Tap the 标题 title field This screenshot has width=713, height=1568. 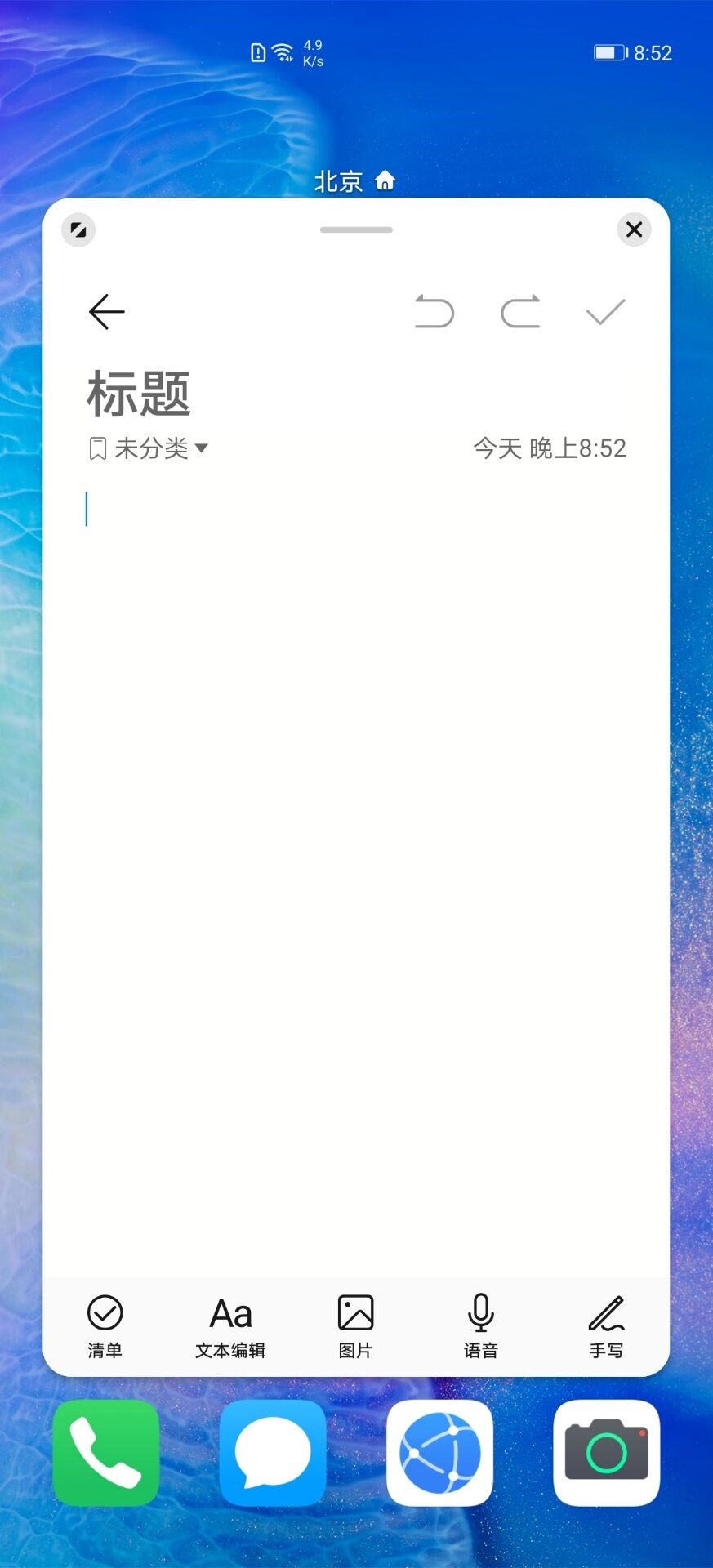click(139, 394)
